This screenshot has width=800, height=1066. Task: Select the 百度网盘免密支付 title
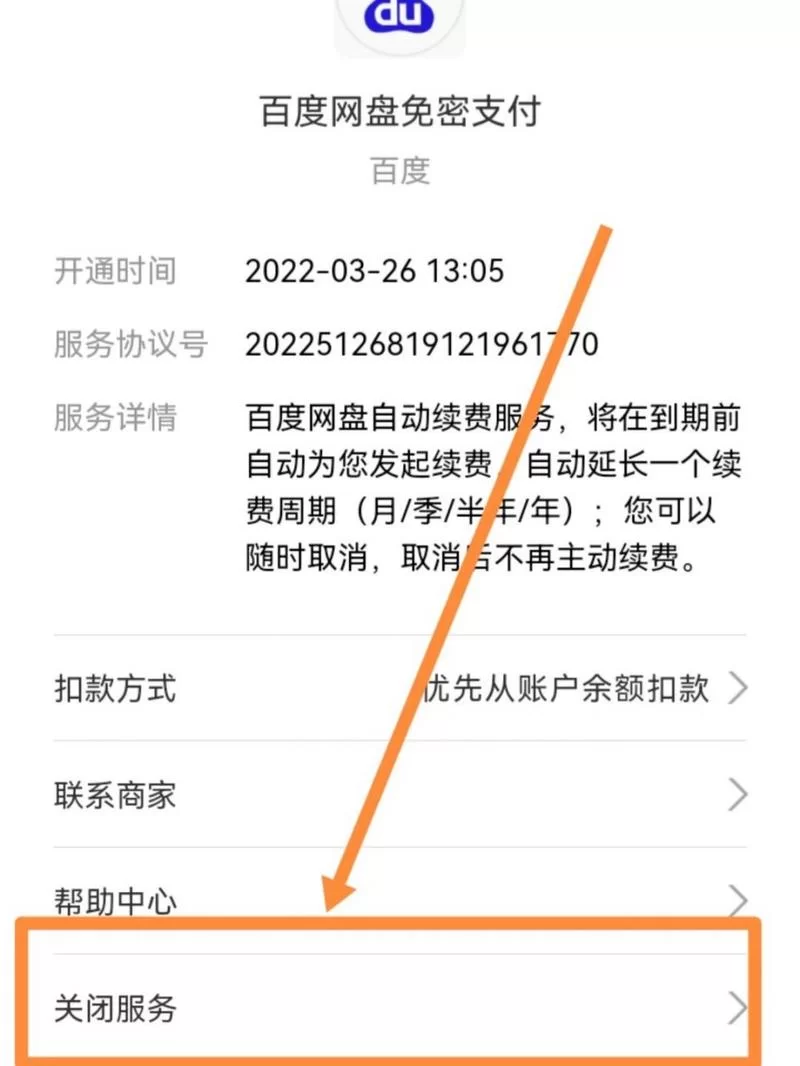pyautogui.click(x=399, y=113)
